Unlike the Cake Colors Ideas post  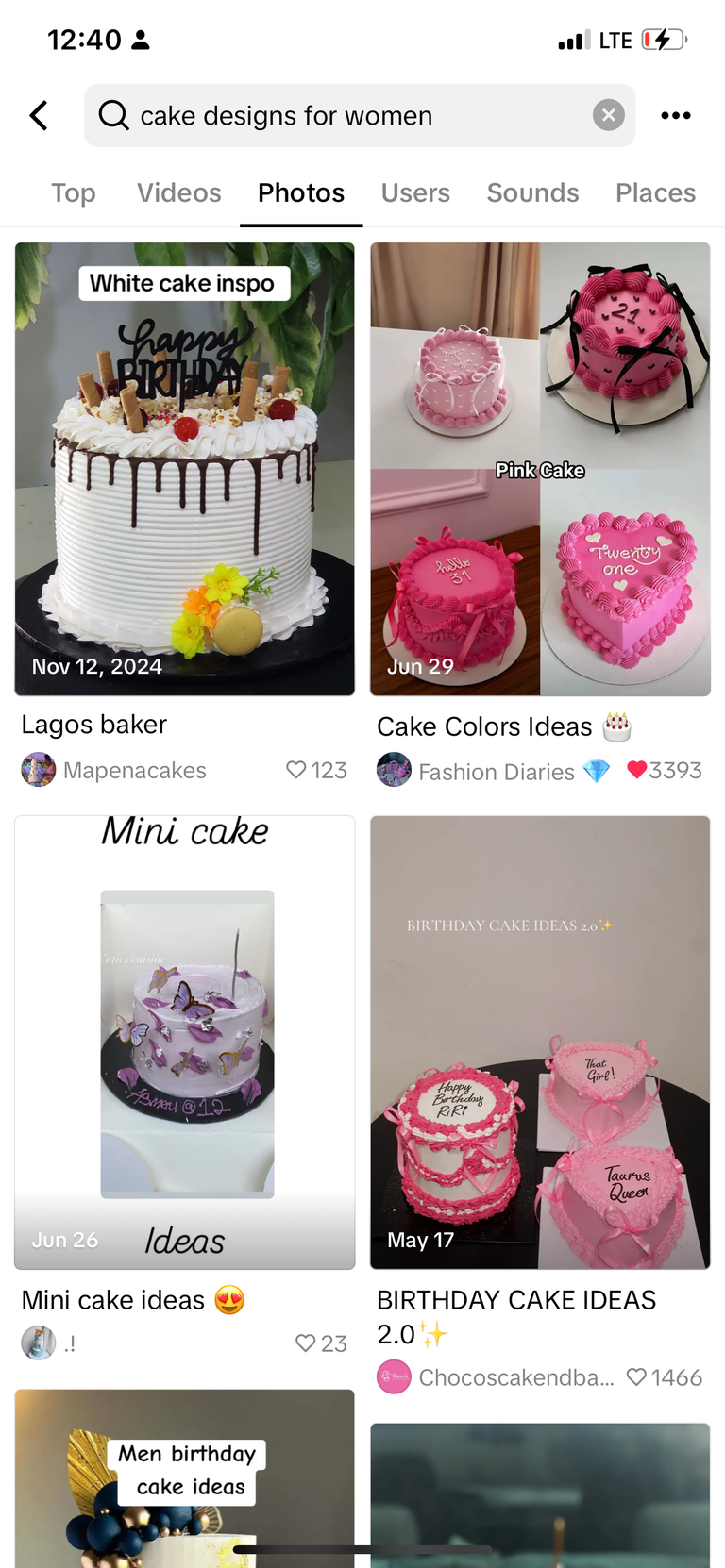(x=637, y=770)
